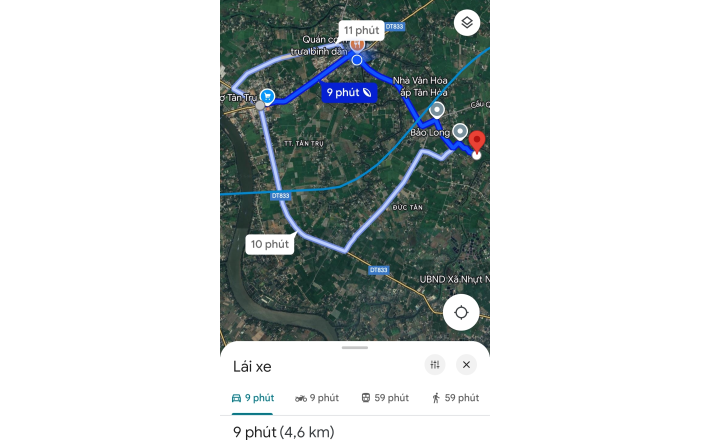The height and width of the screenshot is (440, 710).
Task: Switch to the transit tab with 59 phút
Action: [385, 398]
